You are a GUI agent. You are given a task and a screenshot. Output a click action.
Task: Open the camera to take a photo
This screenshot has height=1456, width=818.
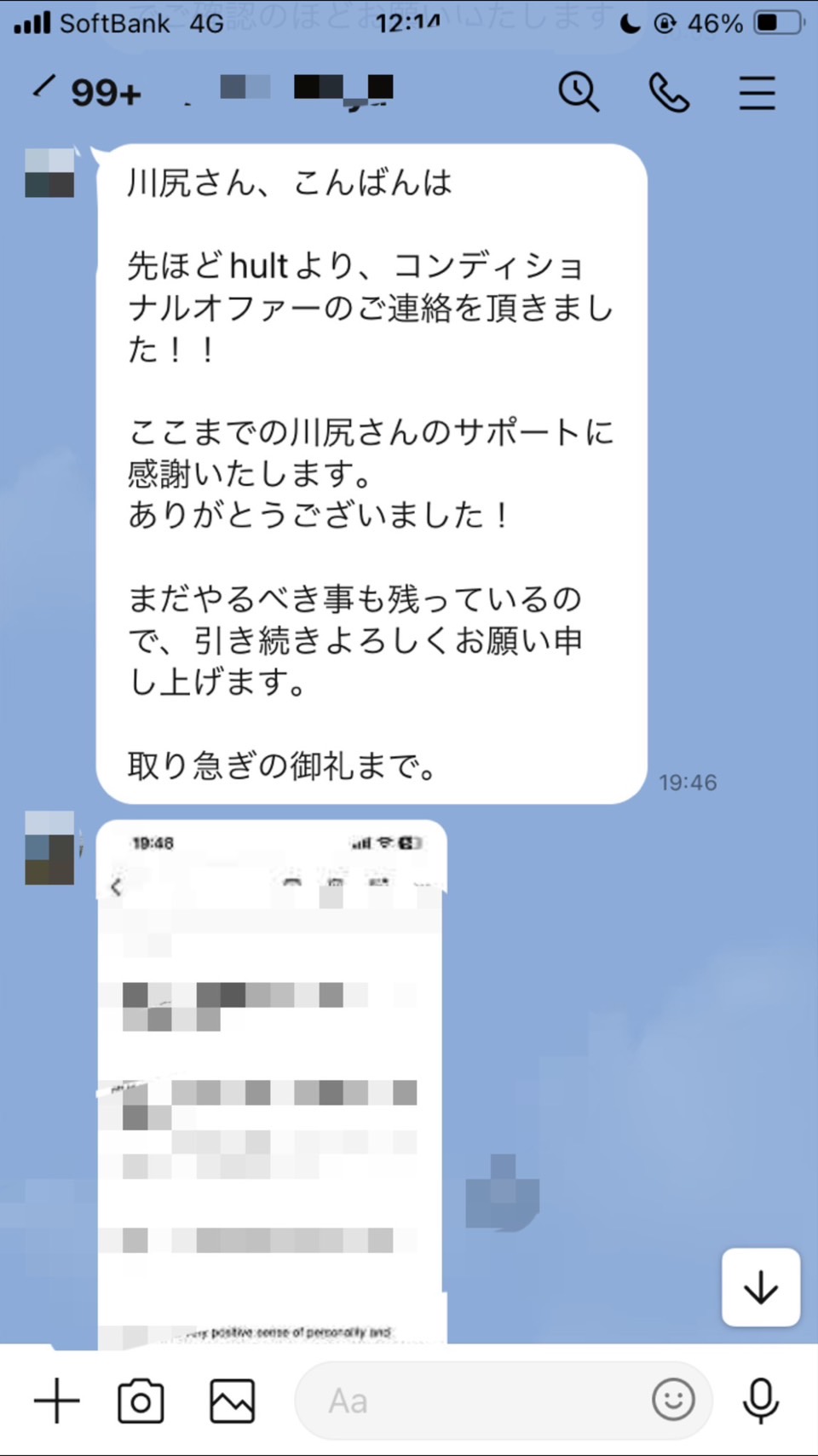pos(141,1401)
